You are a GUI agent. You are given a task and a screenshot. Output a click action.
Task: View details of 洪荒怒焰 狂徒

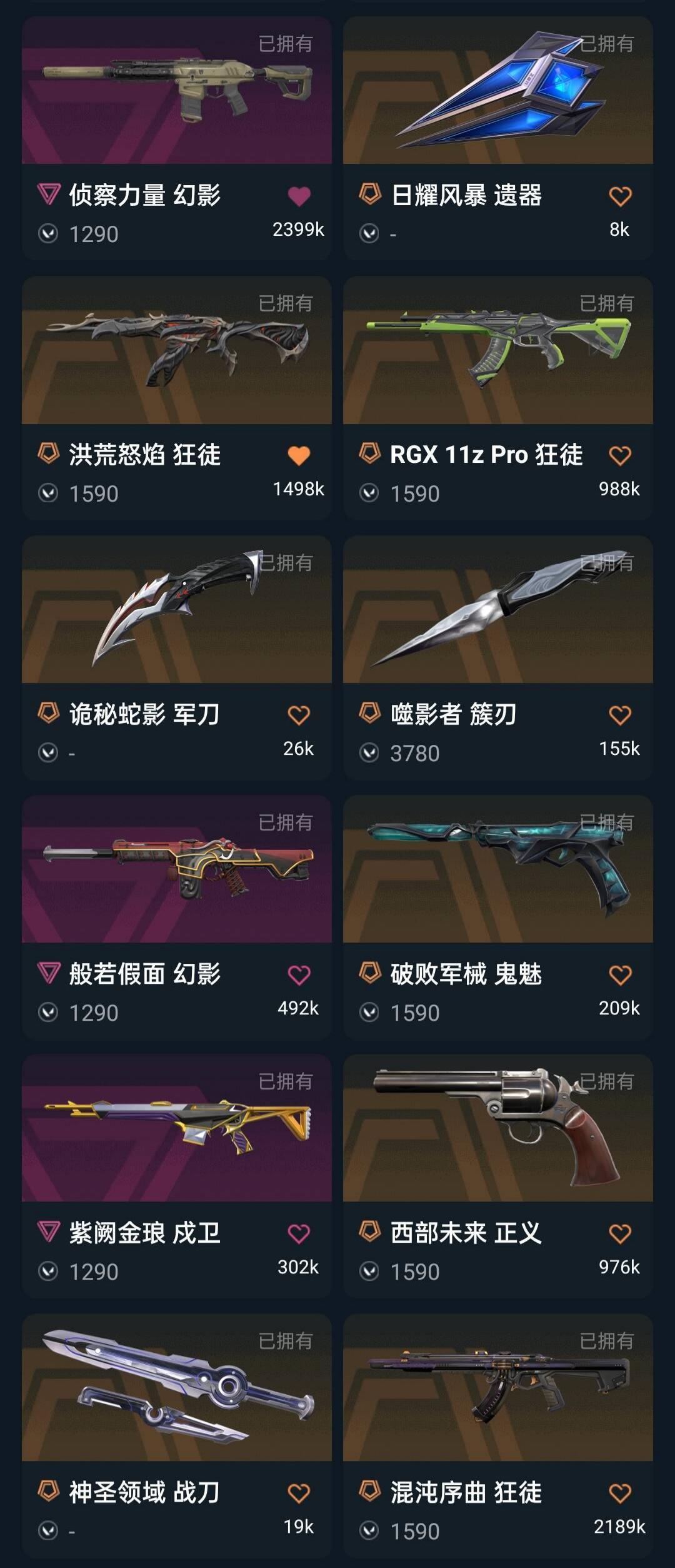click(177, 398)
